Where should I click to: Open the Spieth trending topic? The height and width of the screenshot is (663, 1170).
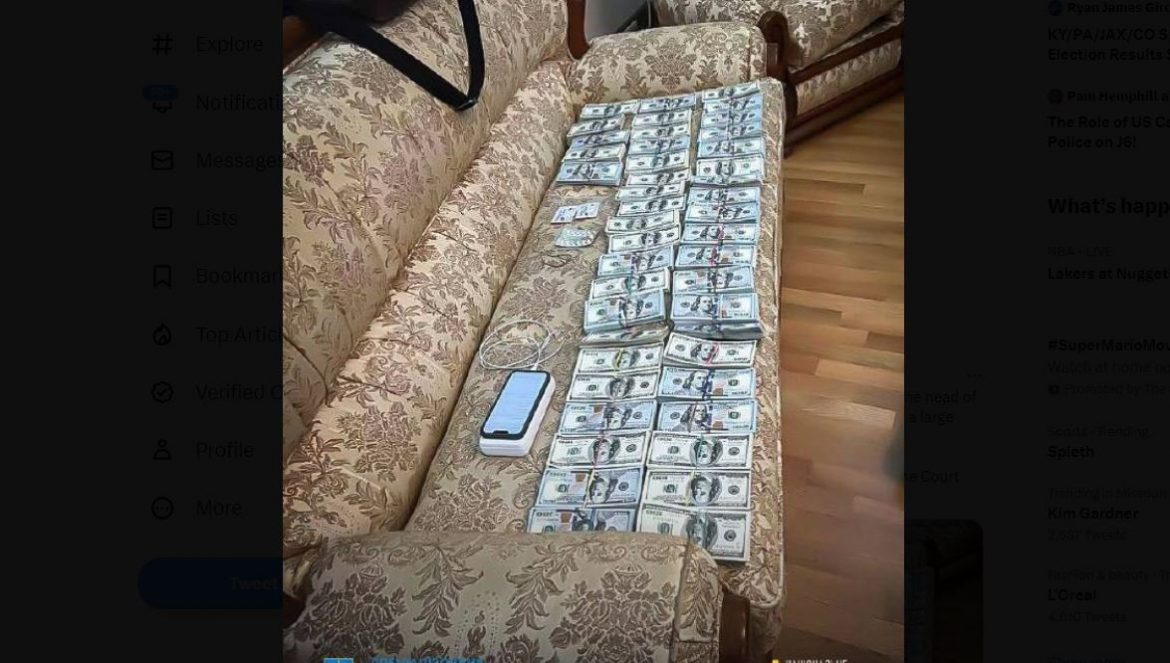click(1070, 452)
